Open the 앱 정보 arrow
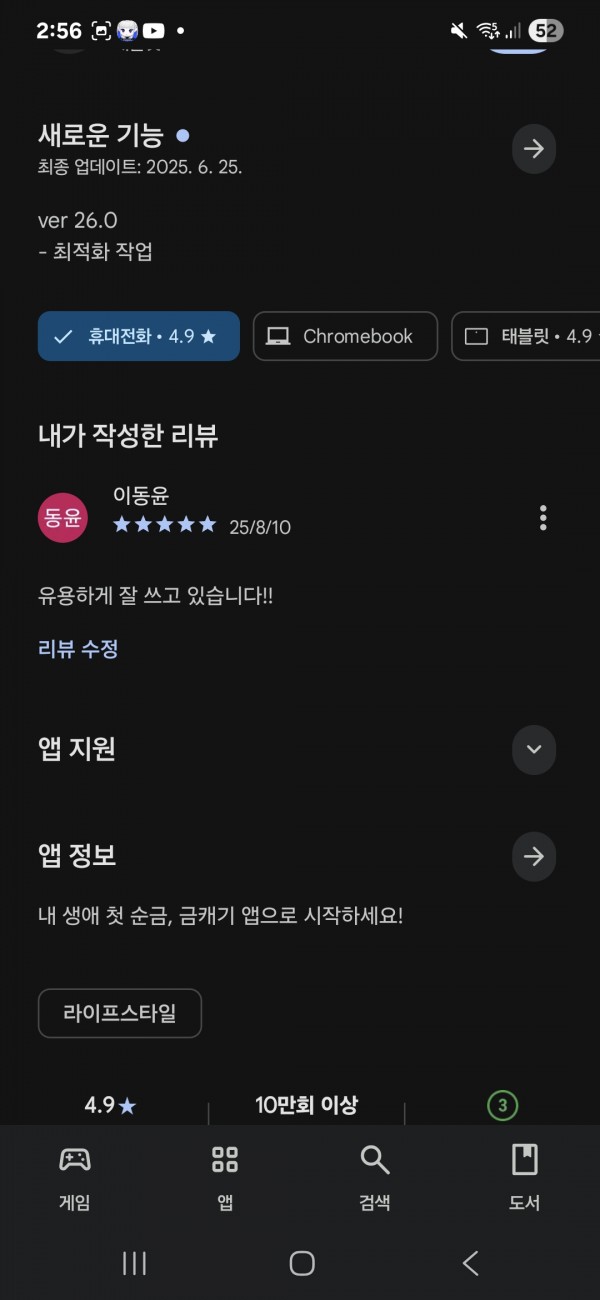Viewport: 600px width, 1300px height. pos(534,856)
